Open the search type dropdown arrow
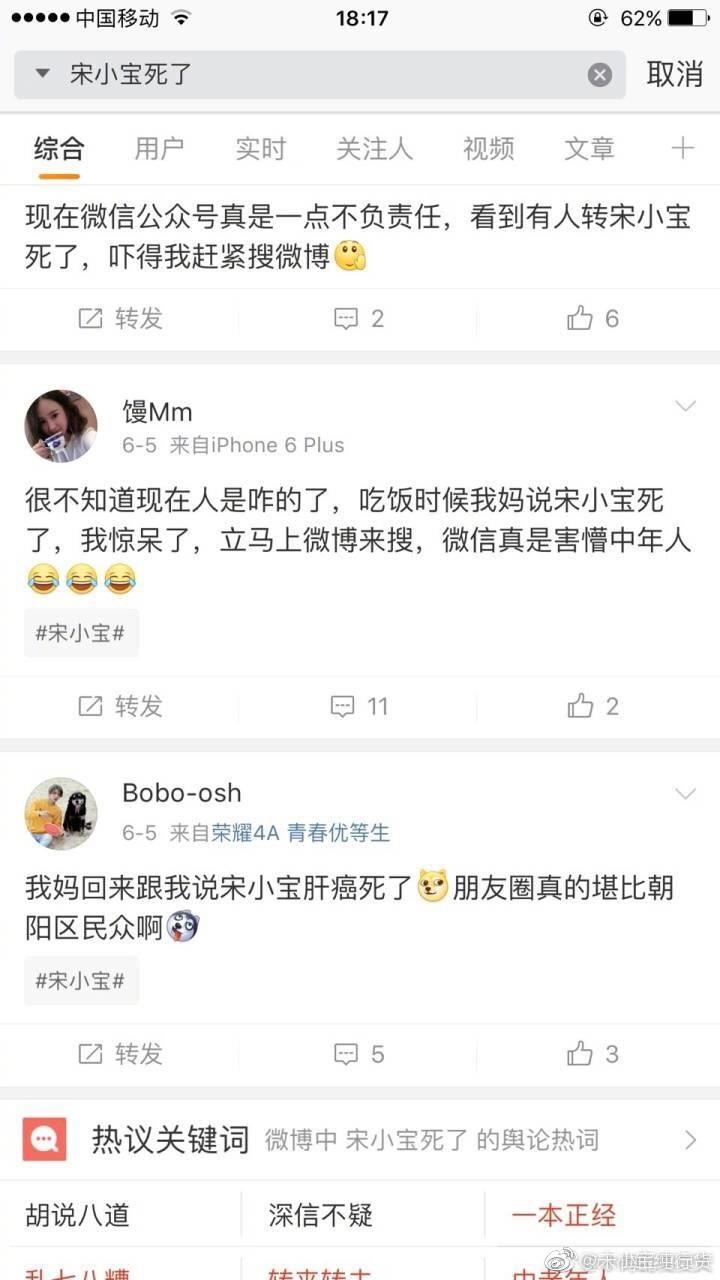The width and height of the screenshot is (720, 1280). tap(42, 74)
